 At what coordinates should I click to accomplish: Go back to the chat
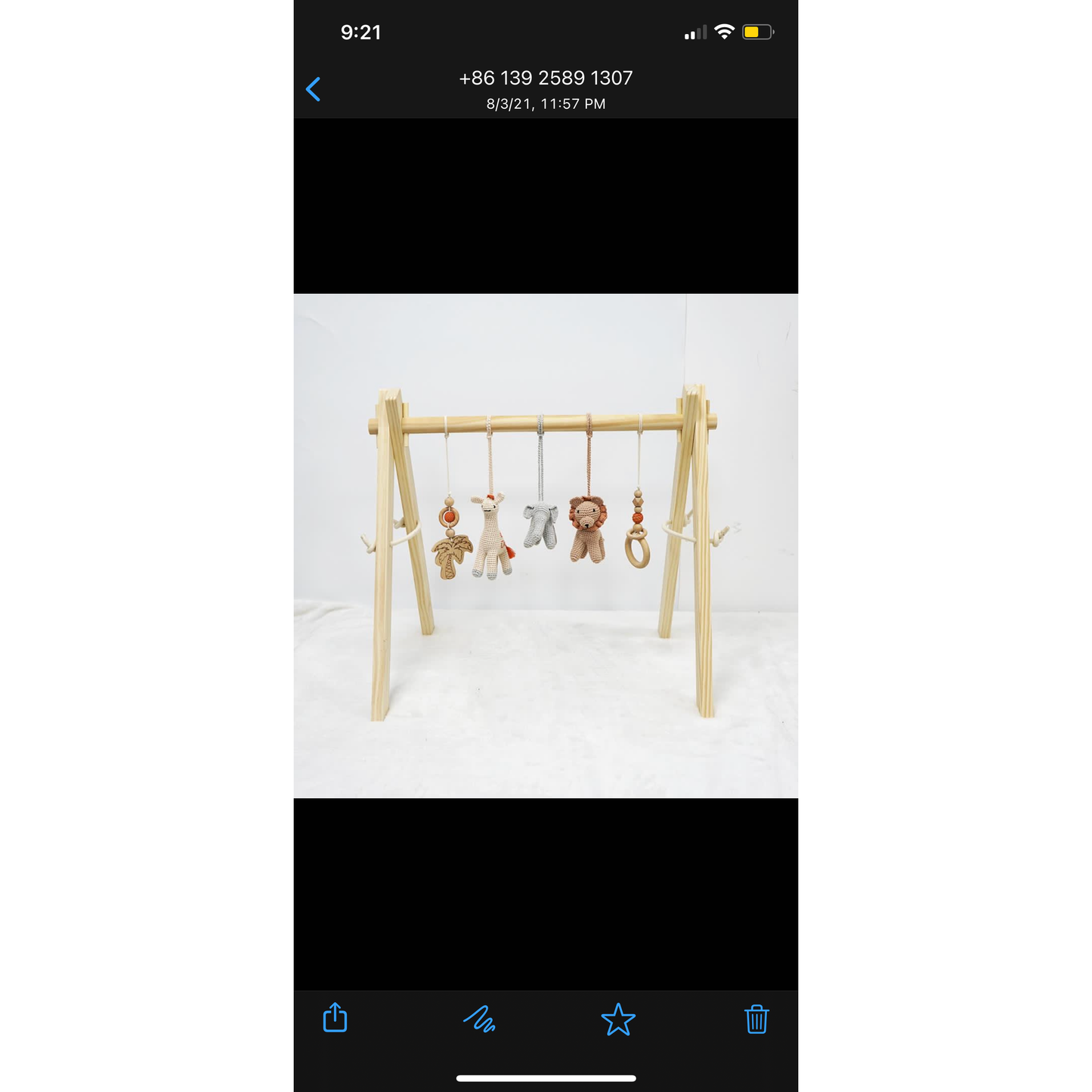[x=314, y=89]
